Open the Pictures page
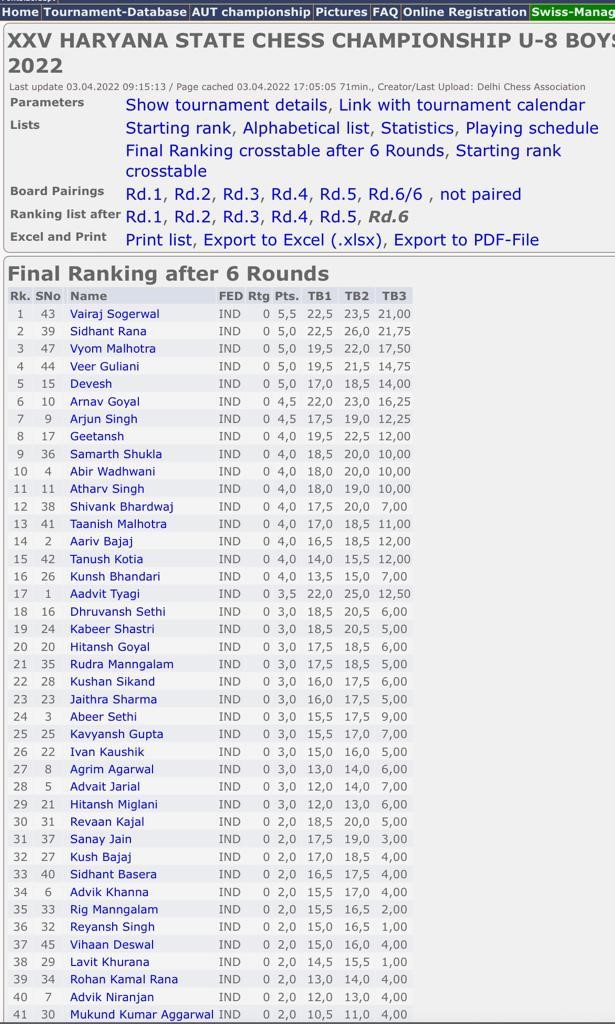The height and width of the screenshot is (1024, 615). tap(341, 12)
